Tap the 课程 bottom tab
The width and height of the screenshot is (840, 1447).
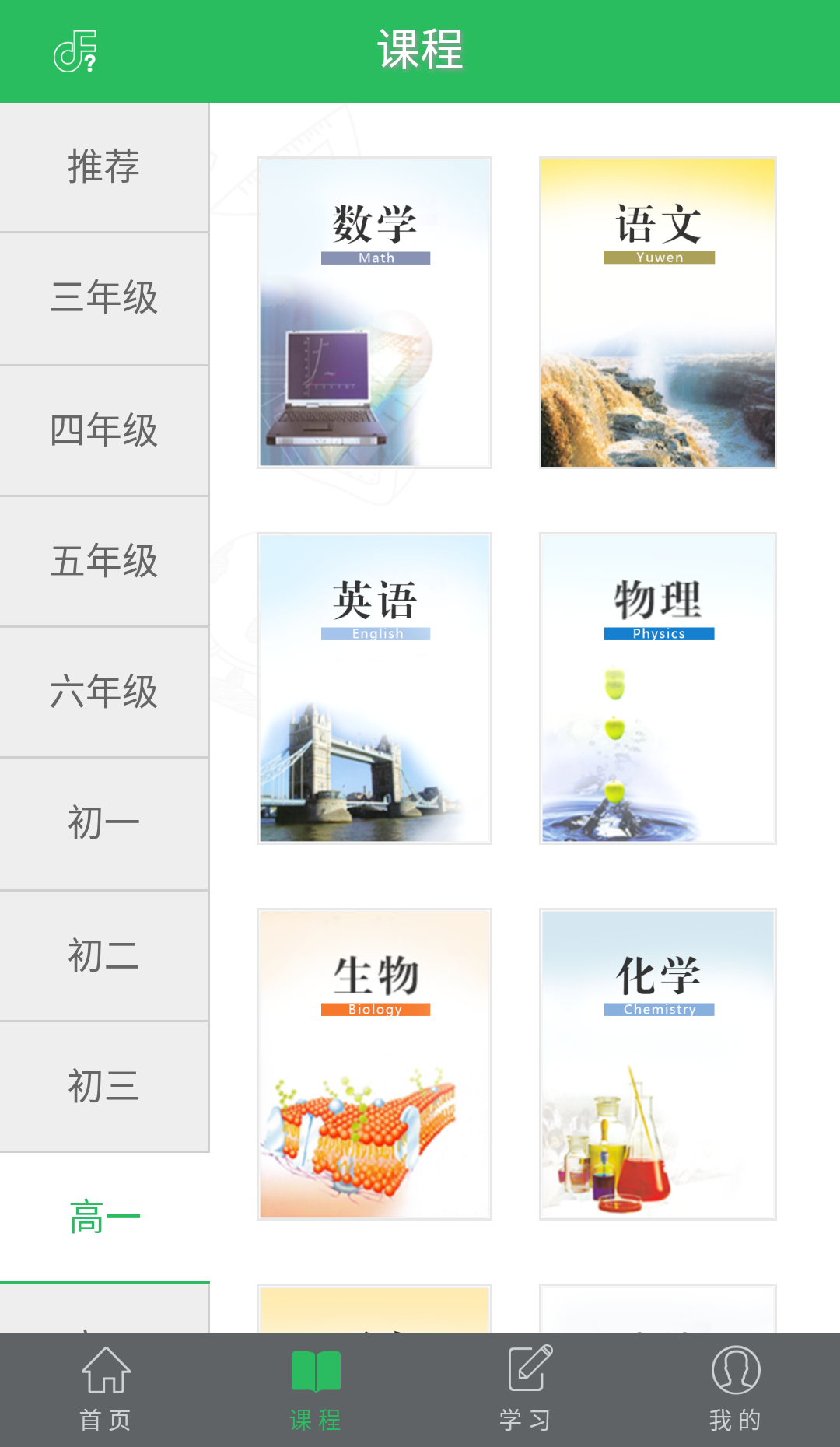[x=315, y=1389]
